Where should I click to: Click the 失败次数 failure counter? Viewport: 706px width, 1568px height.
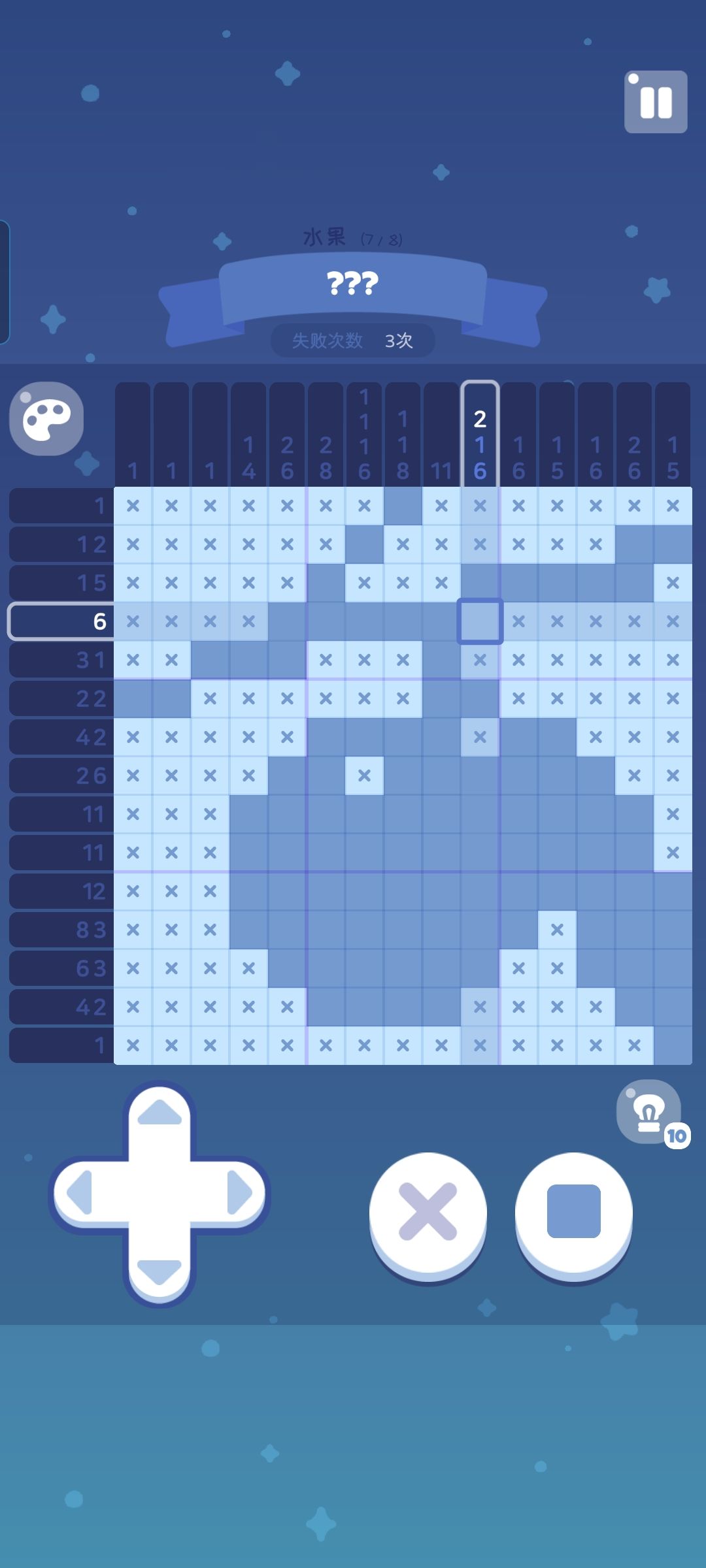click(x=352, y=340)
